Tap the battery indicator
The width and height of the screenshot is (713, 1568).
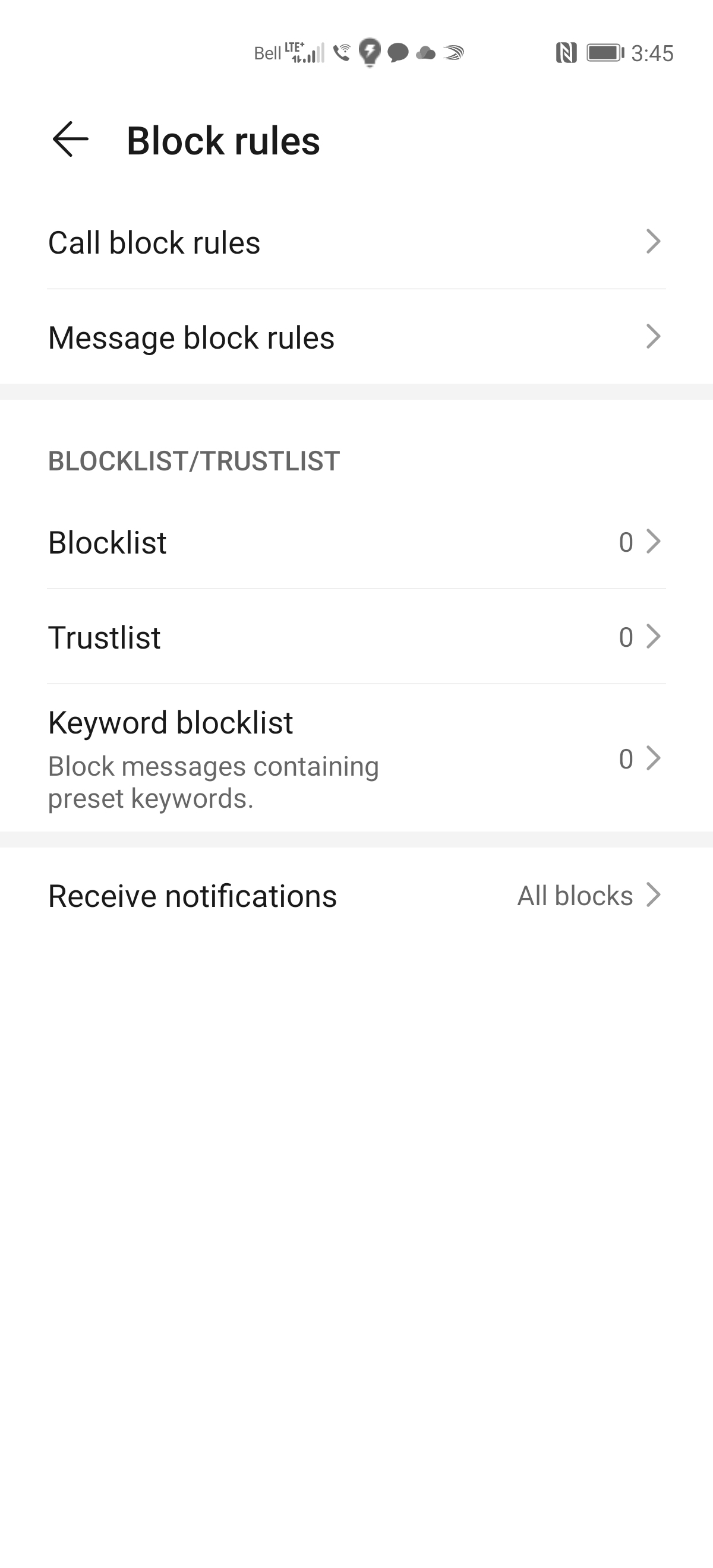(605, 53)
